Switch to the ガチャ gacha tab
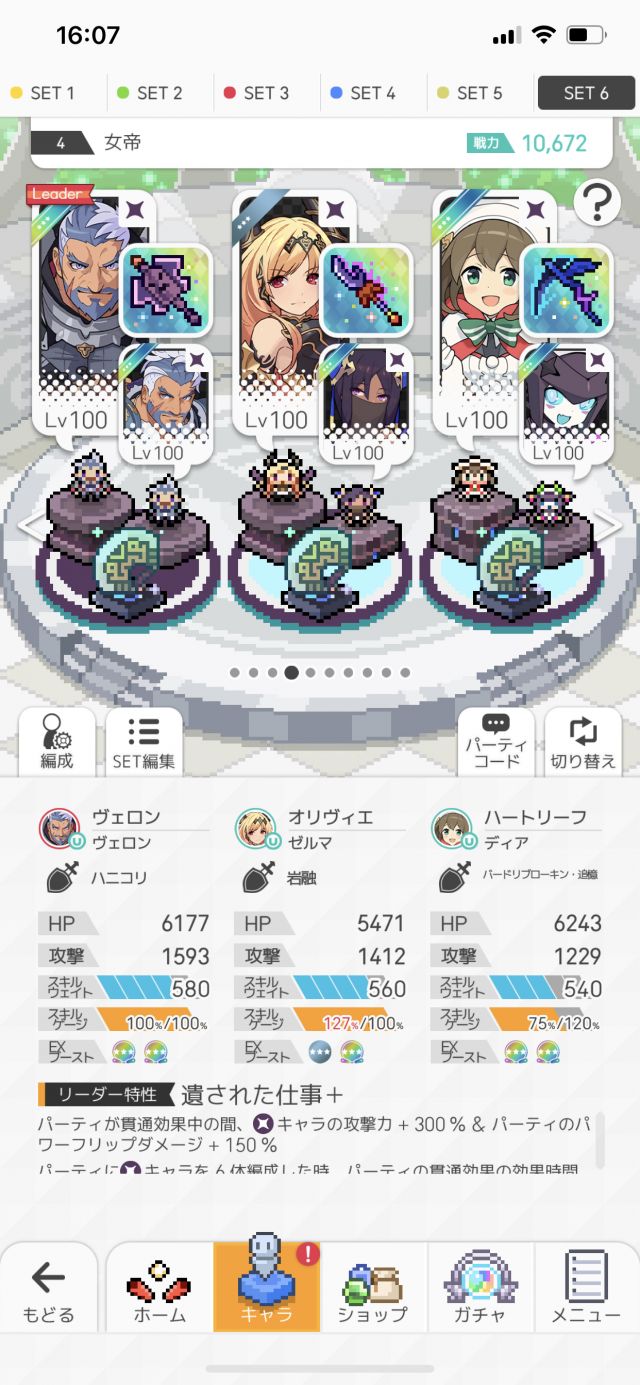Screen dimensions: 640x1385 pos(480,1288)
